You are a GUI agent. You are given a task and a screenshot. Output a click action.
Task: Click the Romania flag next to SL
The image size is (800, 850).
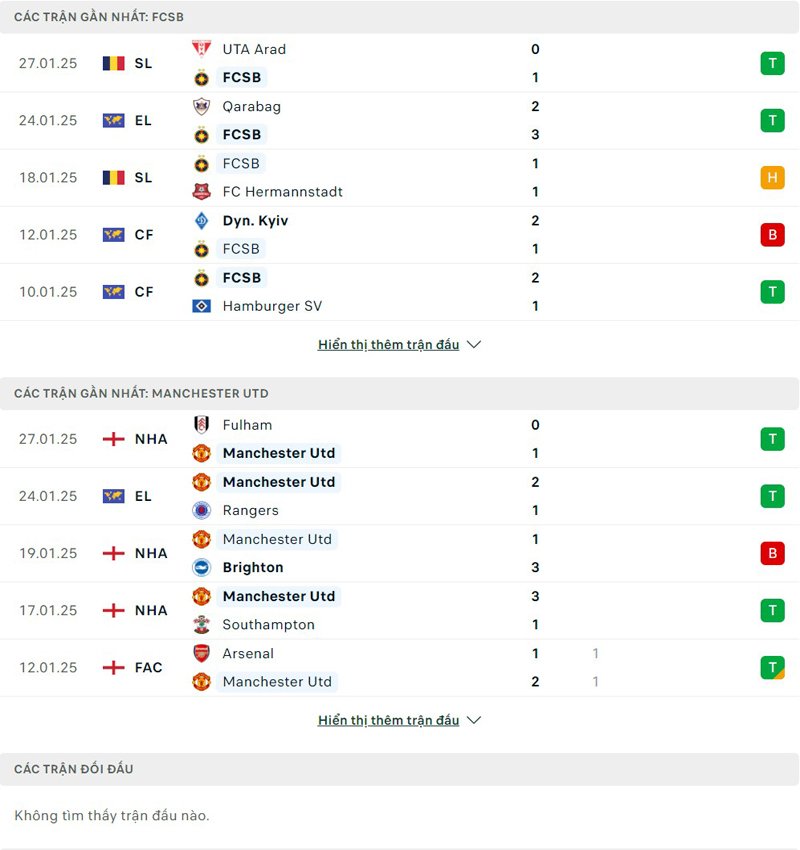click(x=115, y=63)
